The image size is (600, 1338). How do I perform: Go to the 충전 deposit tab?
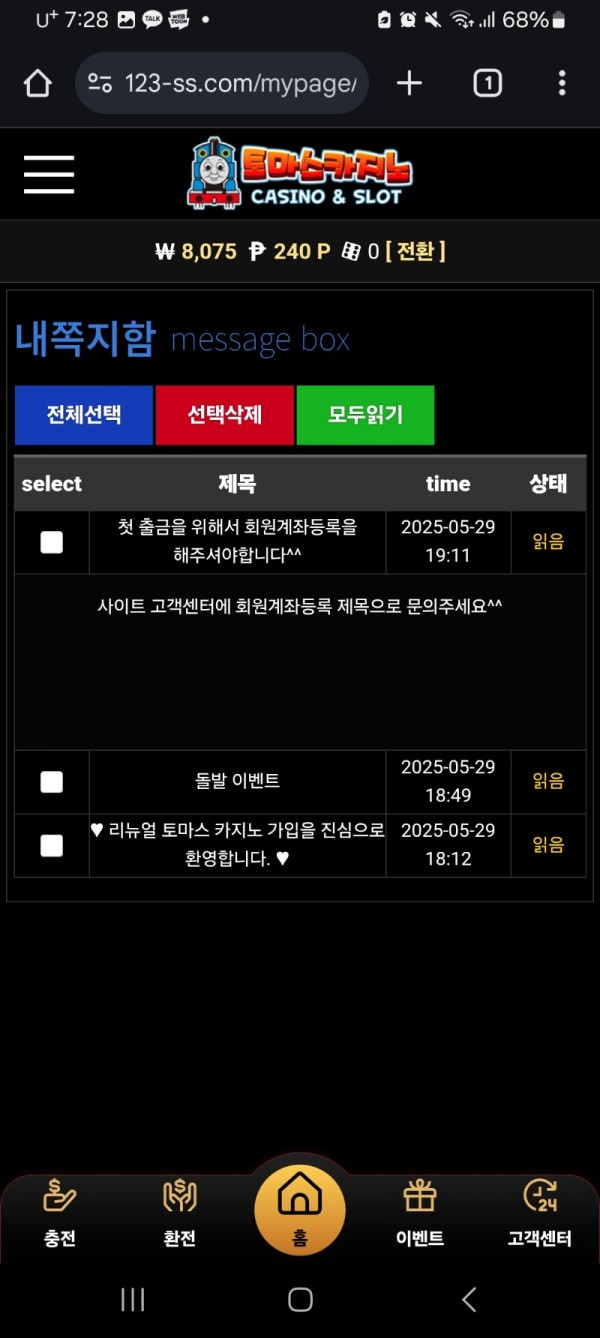(x=60, y=1212)
